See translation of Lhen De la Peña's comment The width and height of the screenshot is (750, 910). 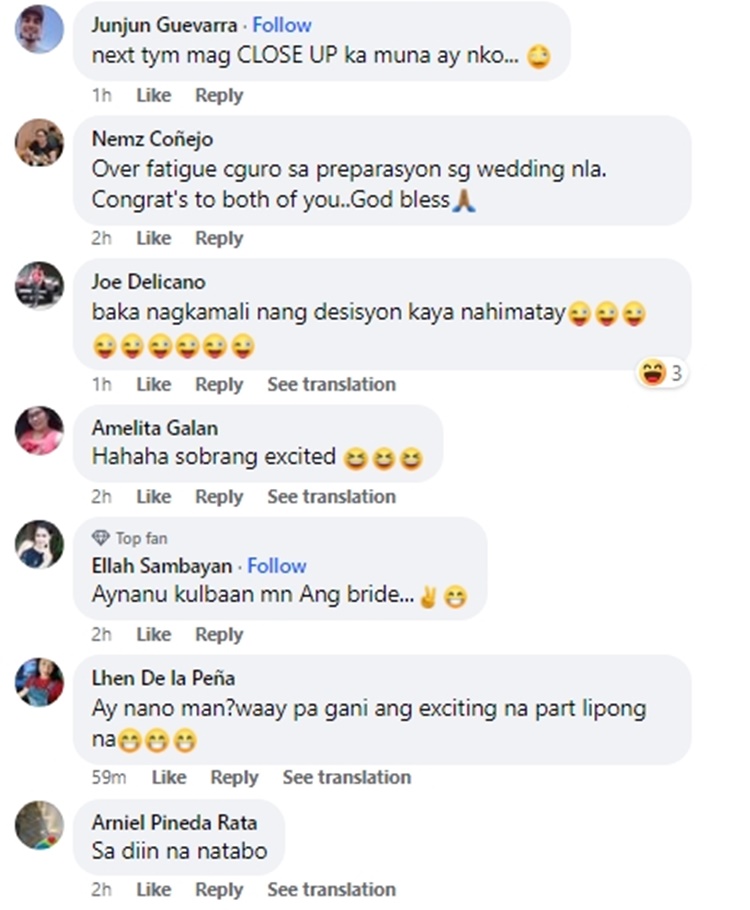346,778
